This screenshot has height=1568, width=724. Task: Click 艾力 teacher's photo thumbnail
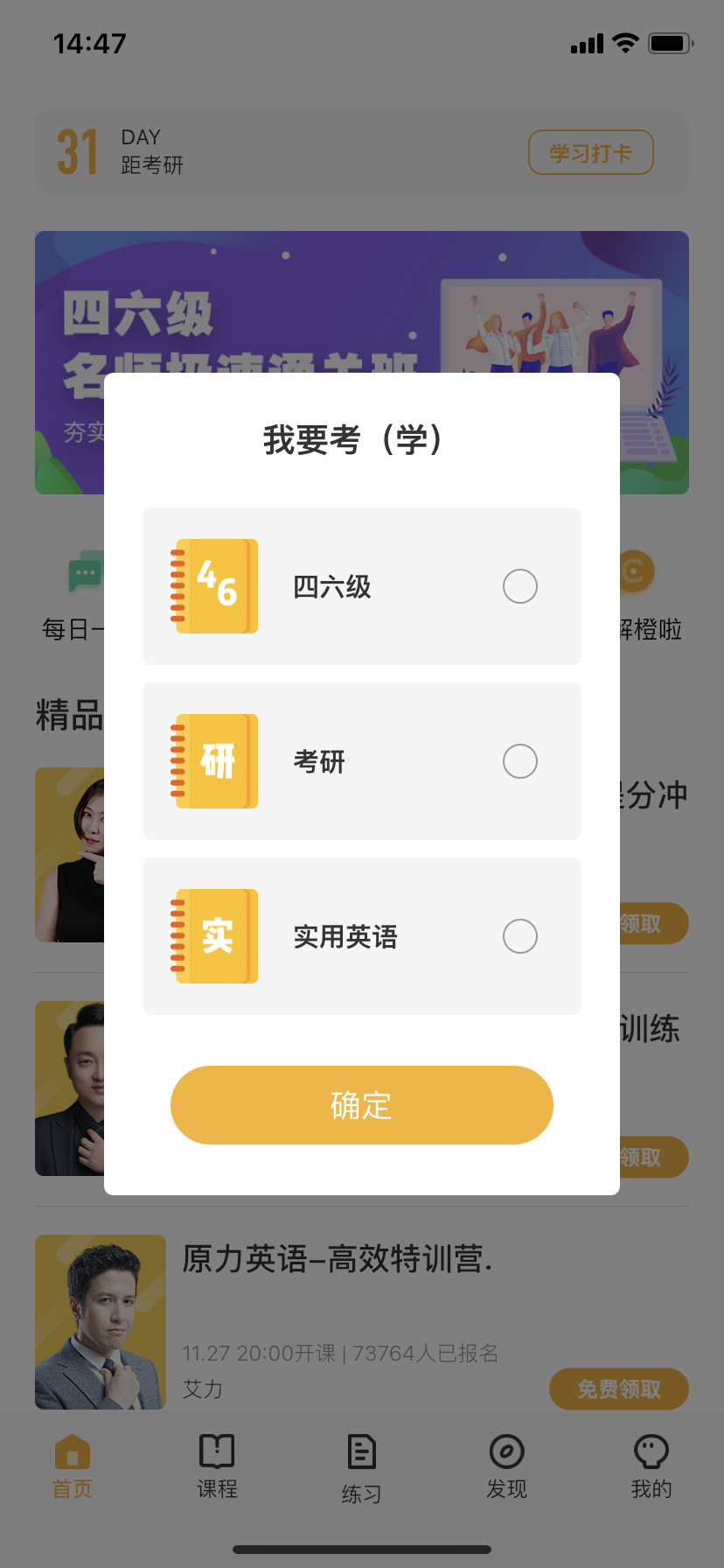coord(100,1322)
